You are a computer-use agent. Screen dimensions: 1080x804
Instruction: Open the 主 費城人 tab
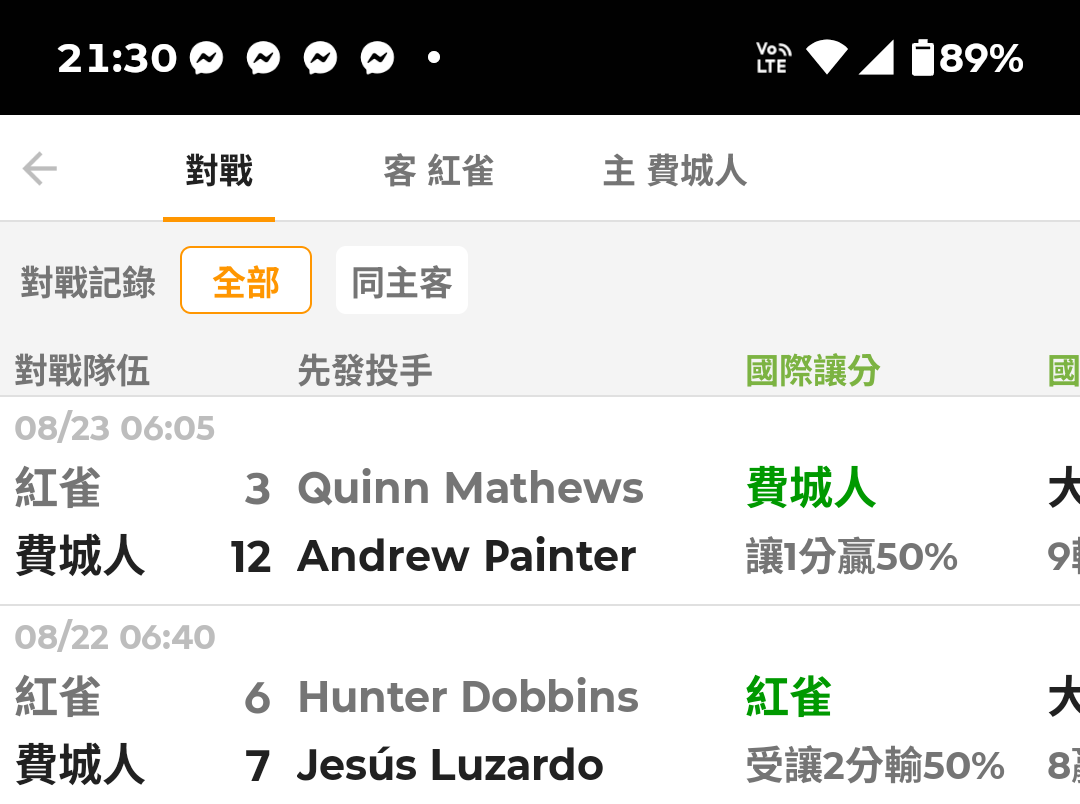(x=675, y=170)
